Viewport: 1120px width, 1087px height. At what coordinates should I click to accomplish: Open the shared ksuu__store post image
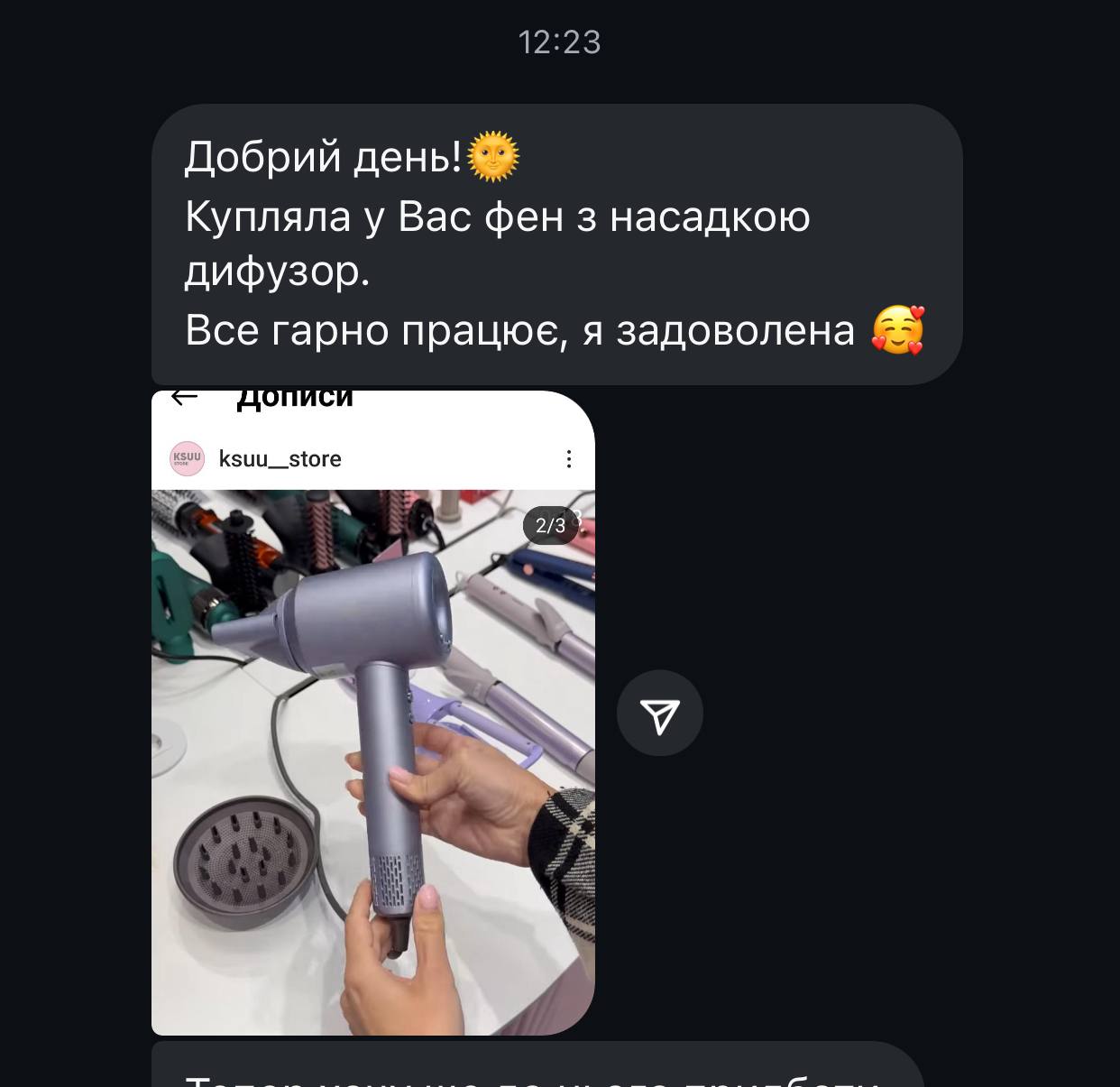point(372,760)
